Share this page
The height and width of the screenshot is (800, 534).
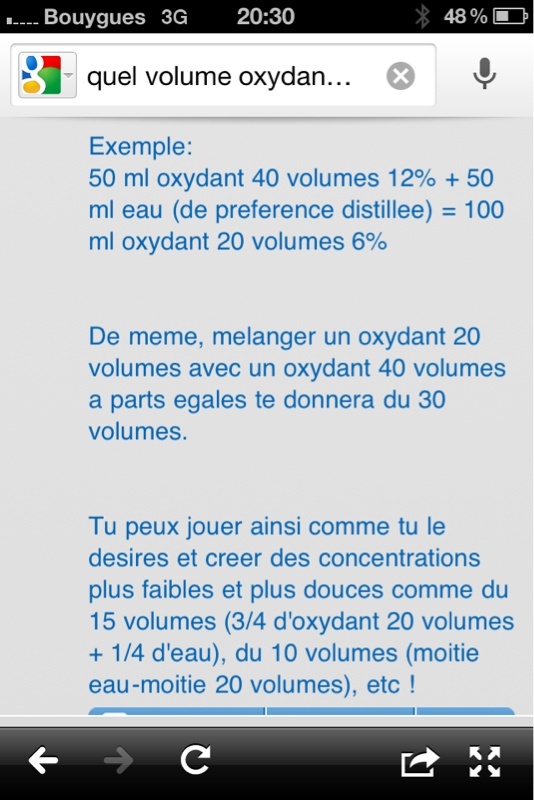pyautogui.click(x=420, y=761)
